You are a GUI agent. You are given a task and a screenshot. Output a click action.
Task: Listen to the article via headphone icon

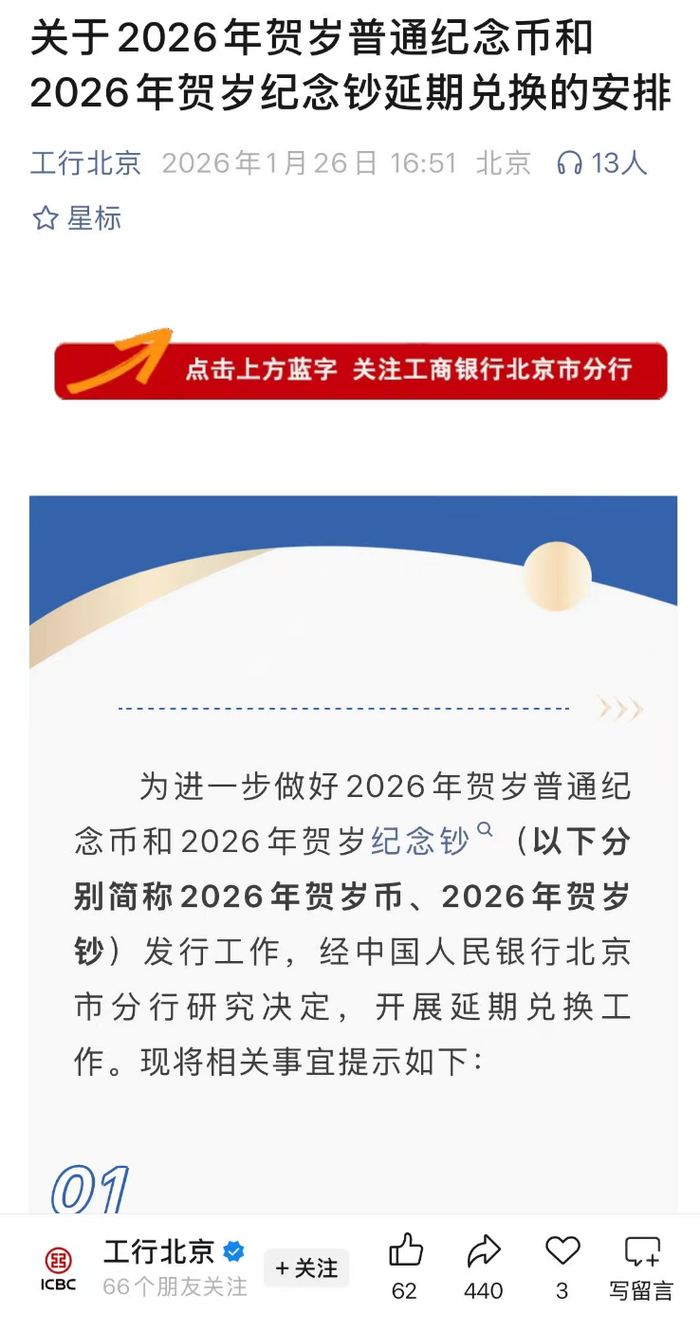tap(570, 164)
